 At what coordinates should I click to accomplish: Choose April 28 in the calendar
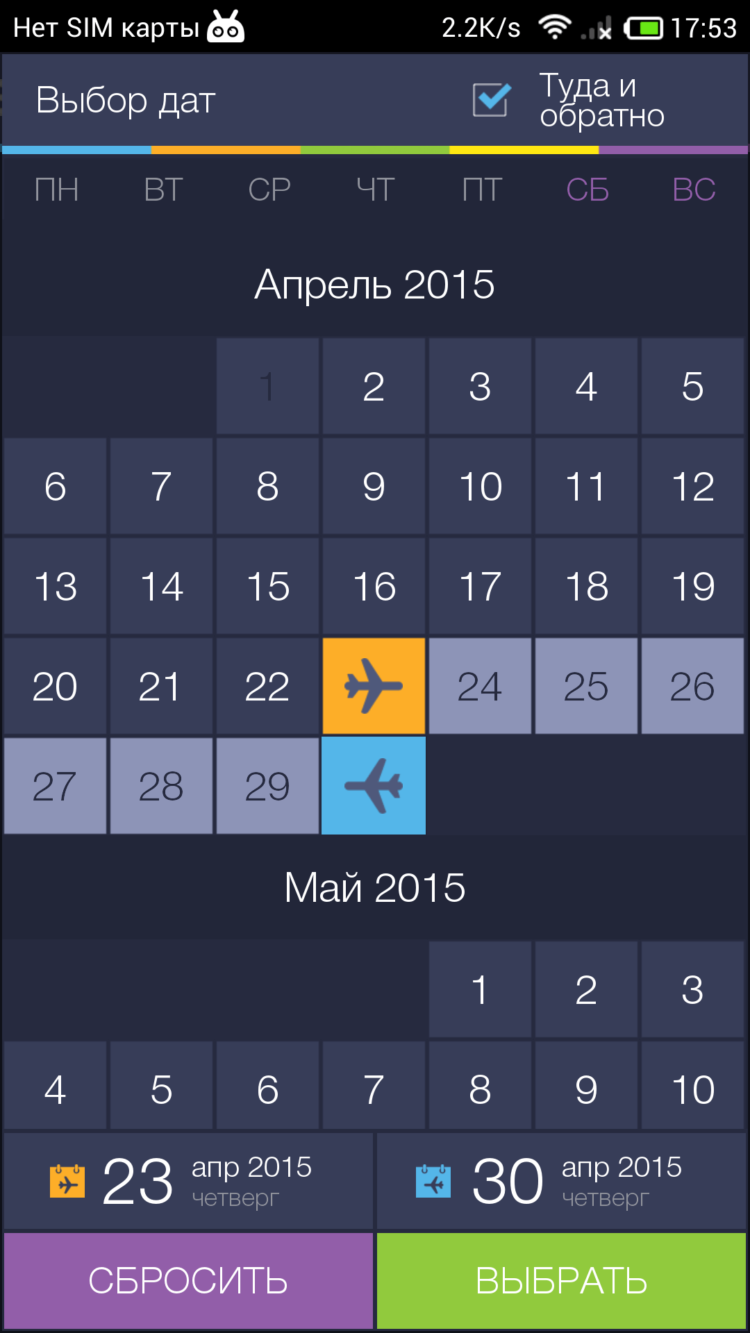click(161, 786)
